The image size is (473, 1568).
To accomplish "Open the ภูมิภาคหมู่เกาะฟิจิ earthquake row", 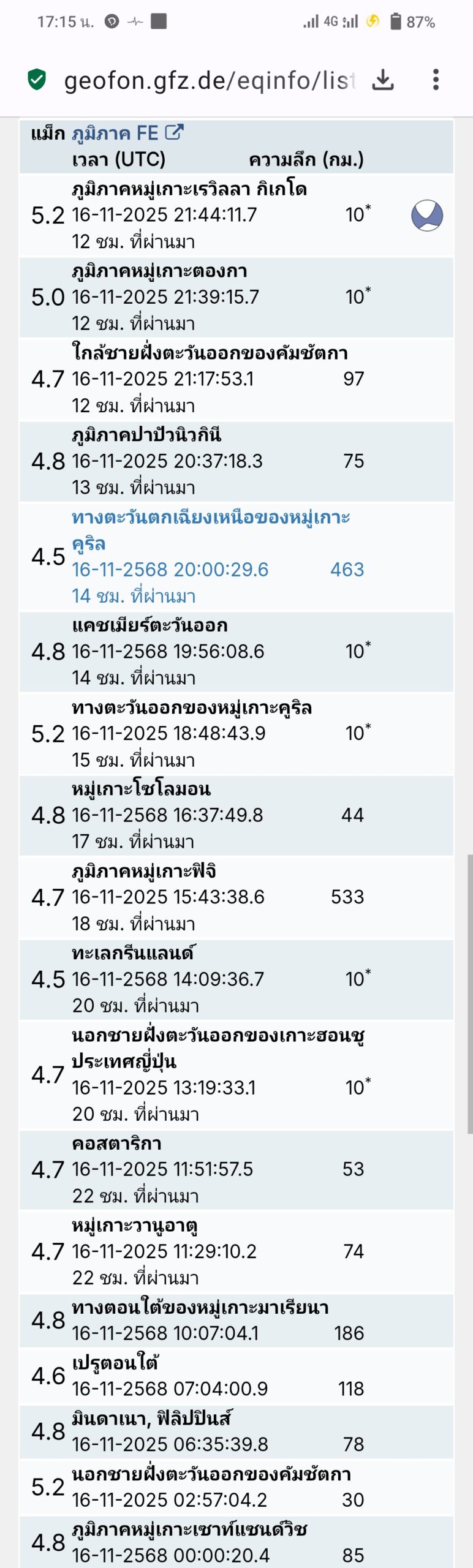I will 143,871.
